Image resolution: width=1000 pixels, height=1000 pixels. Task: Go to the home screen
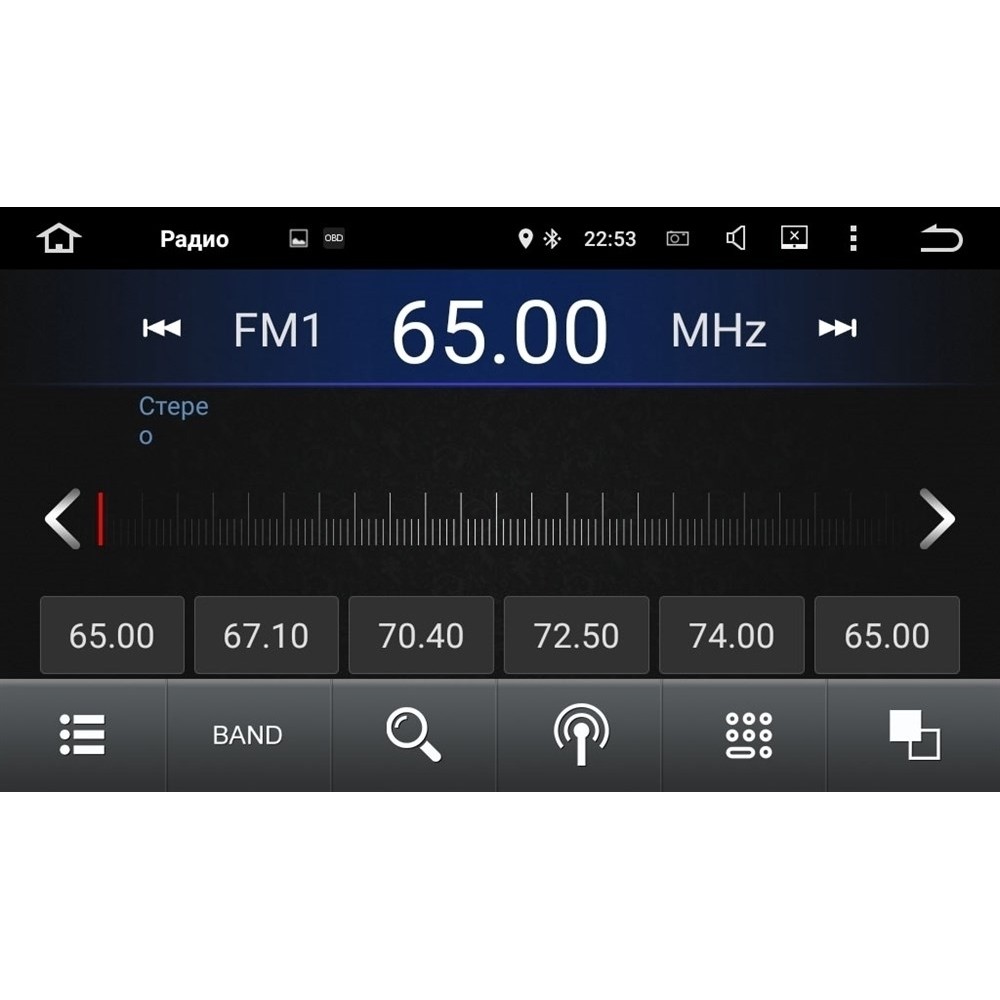(59, 239)
